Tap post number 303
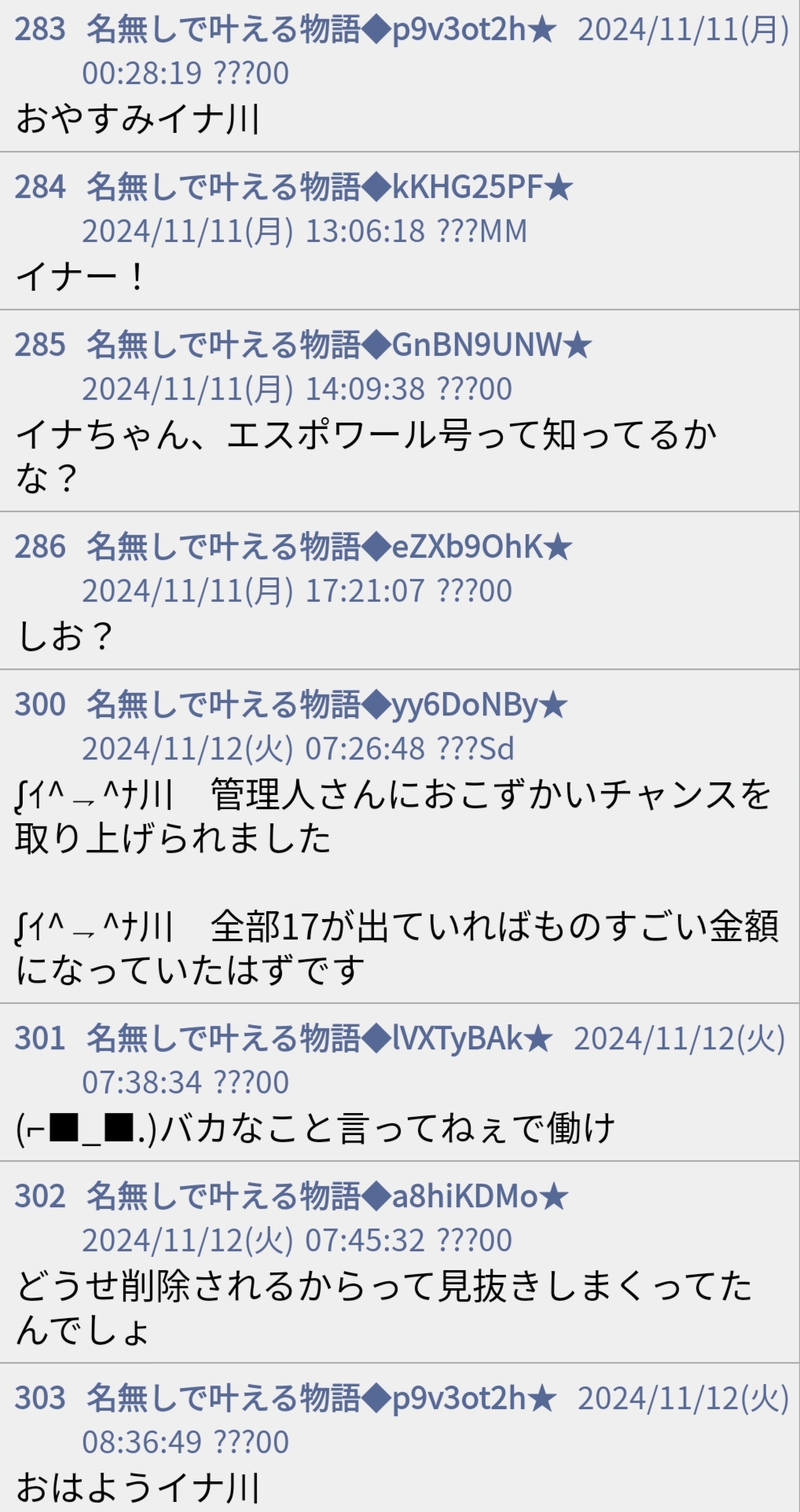 (x=40, y=1399)
